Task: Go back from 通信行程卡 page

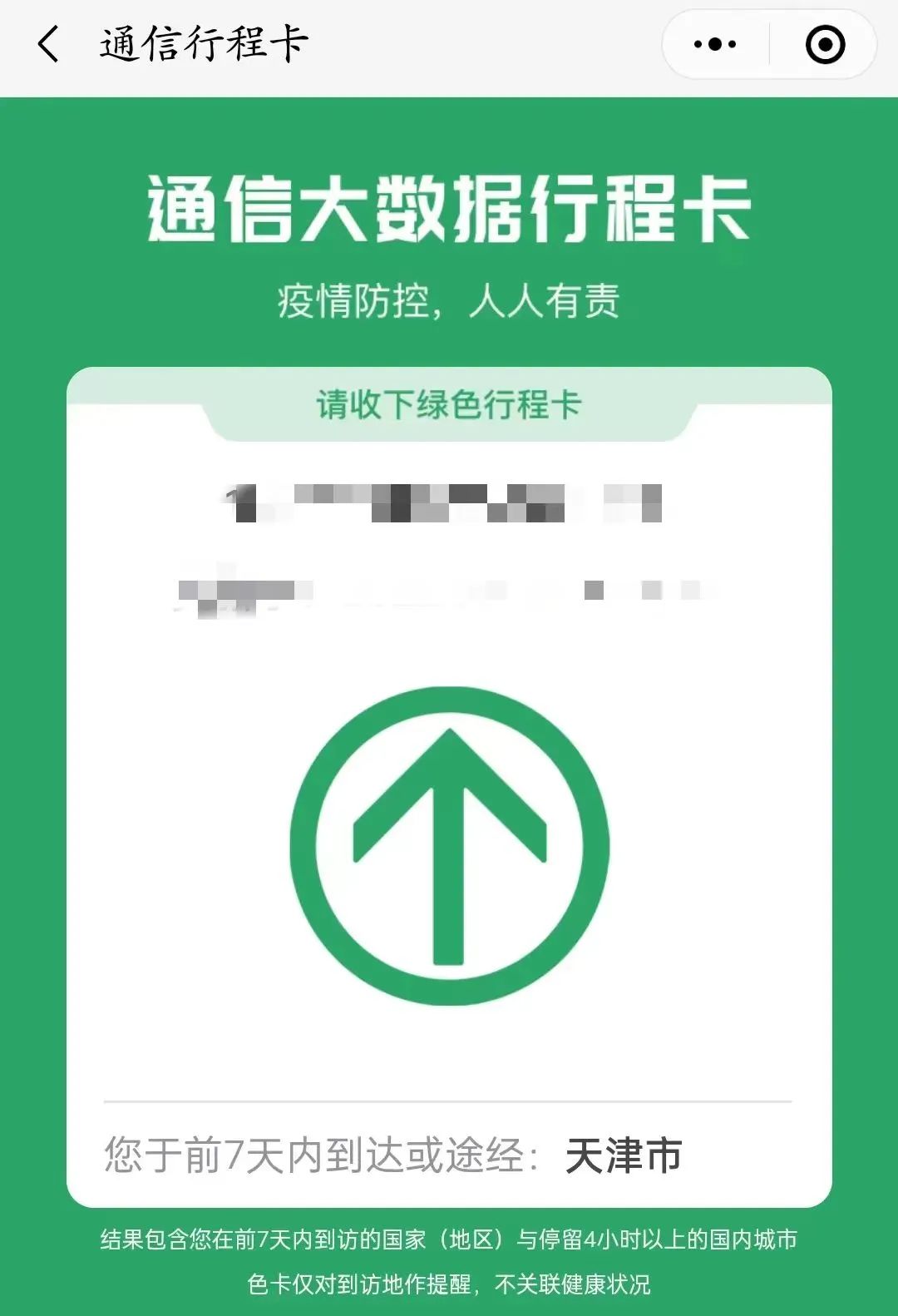Action: (48, 44)
